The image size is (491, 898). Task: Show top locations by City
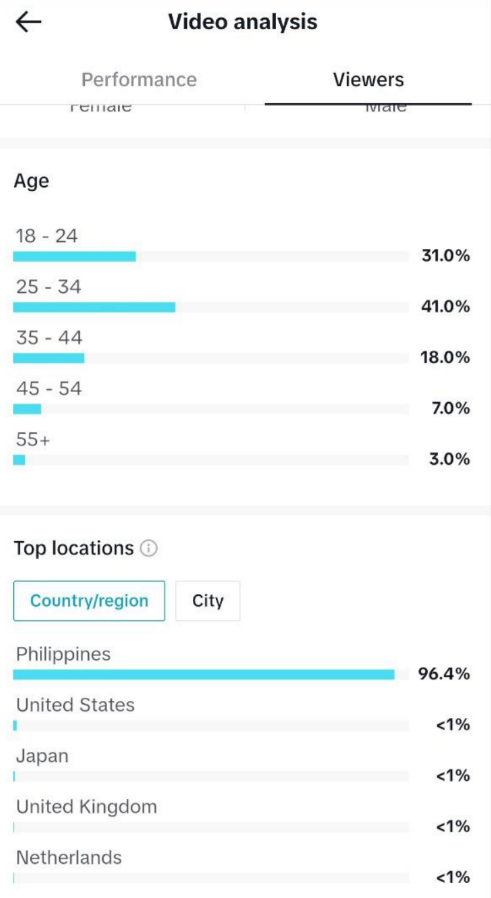(207, 601)
